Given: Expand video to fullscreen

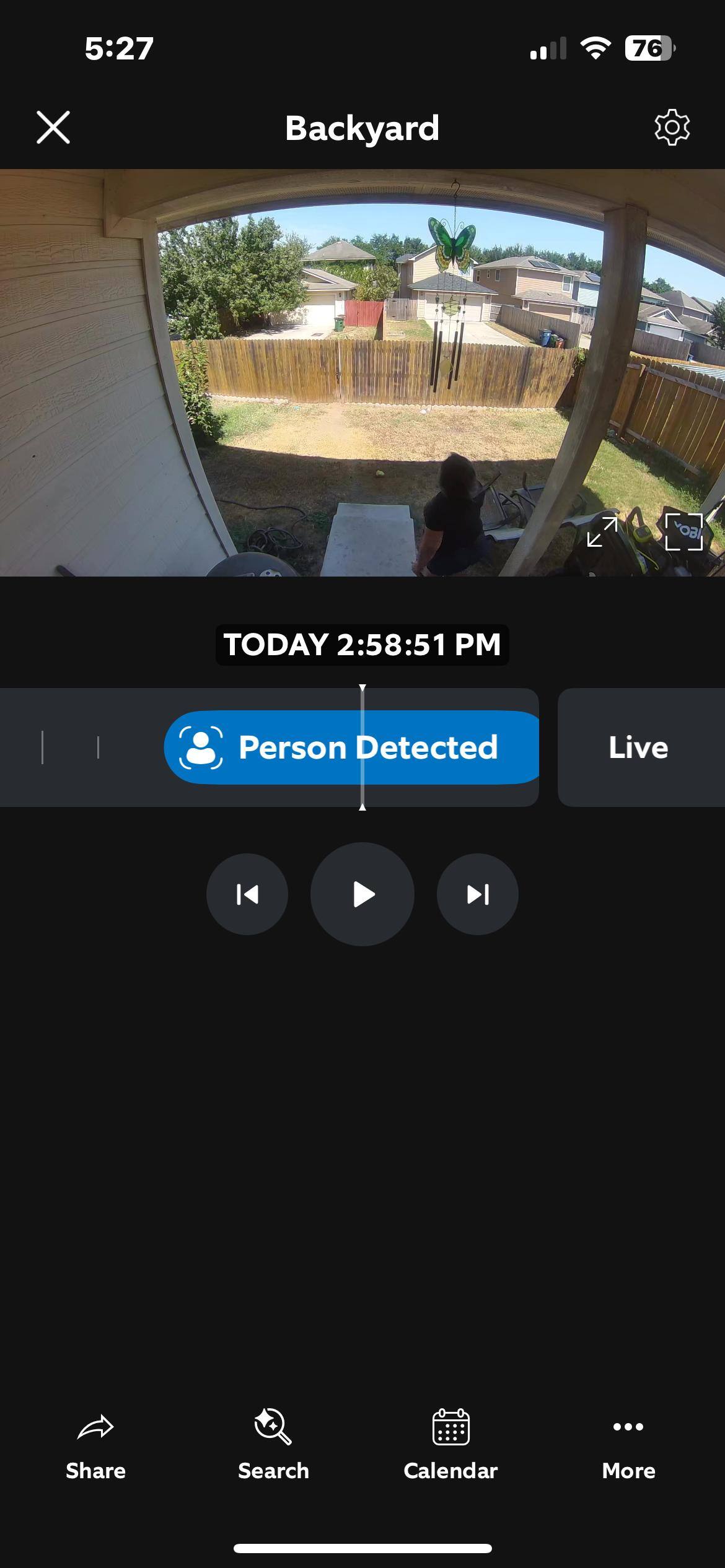Looking at the screenshot, I should [x=602, y=531].
